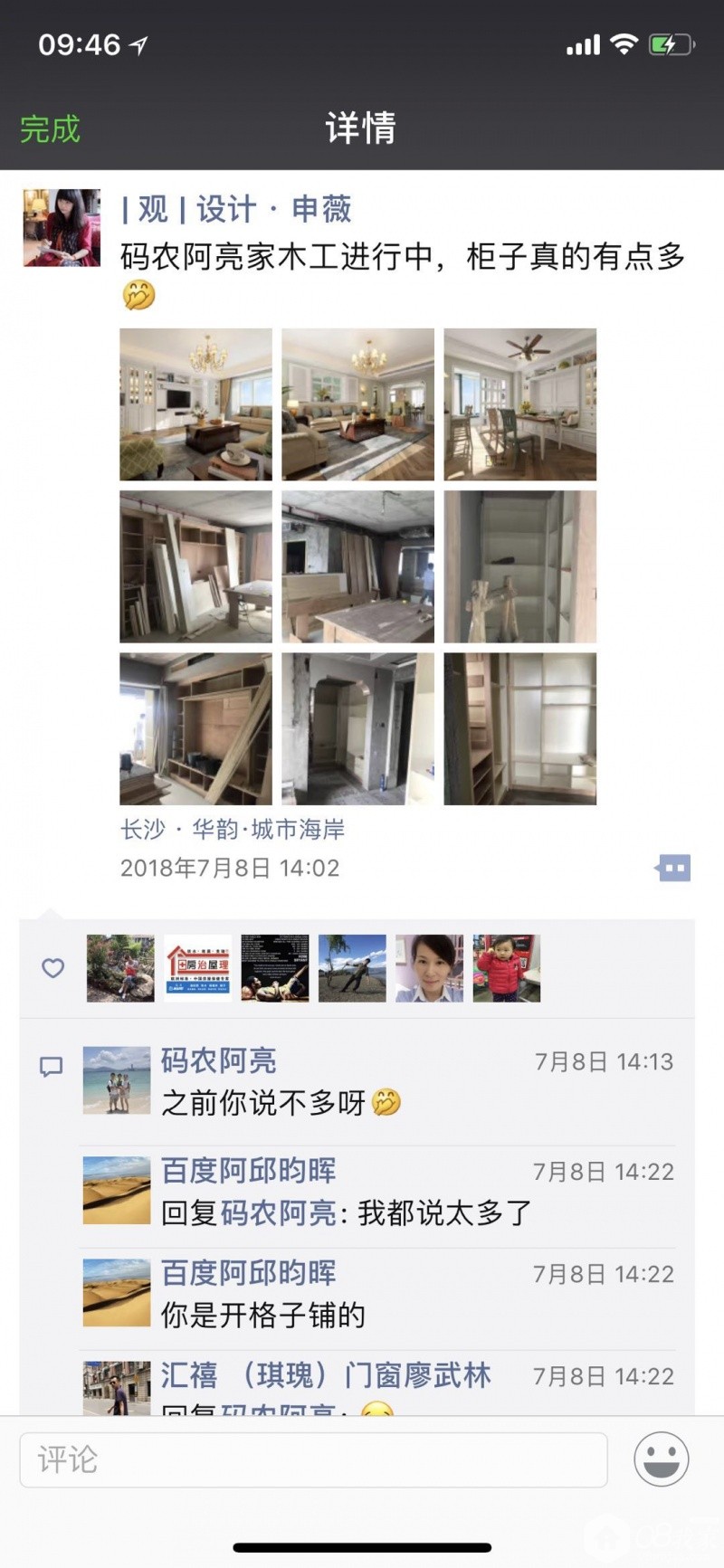Open the emoji picker
Viewport: 724px width, 1568px height.
(x=662, y=1459)
